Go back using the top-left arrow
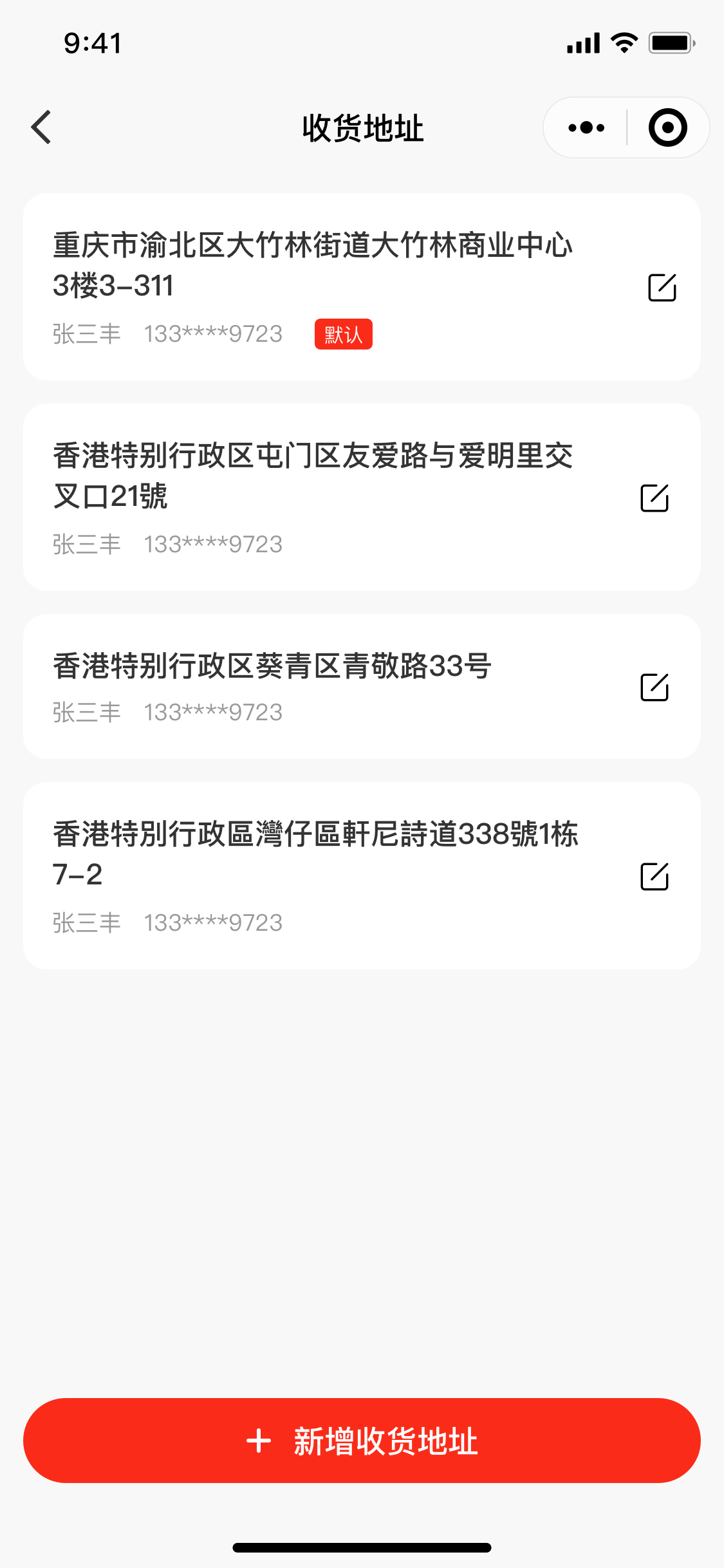Image resolution: width=724 pixels, height=1568 pixels. (x=41, y=127)
